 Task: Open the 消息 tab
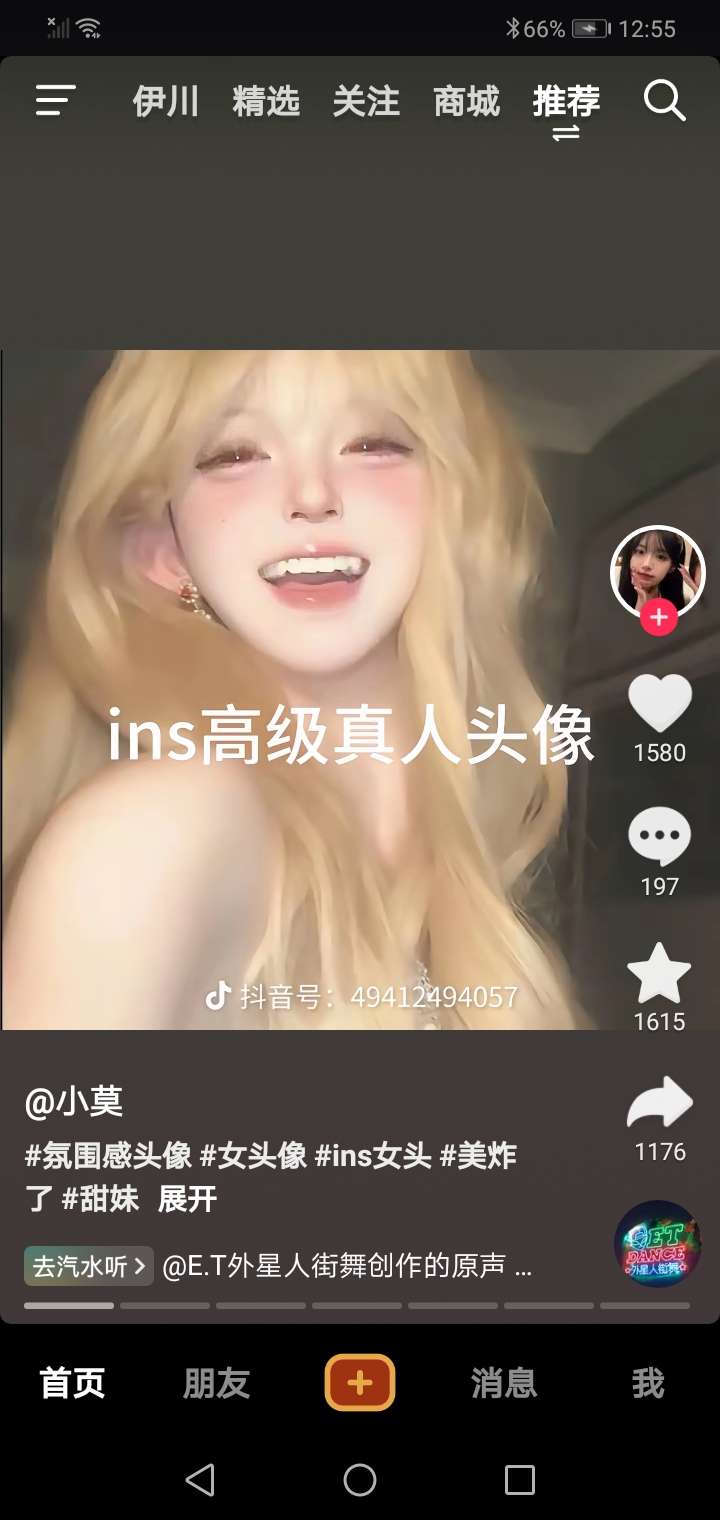click(x=504, y=1384)
